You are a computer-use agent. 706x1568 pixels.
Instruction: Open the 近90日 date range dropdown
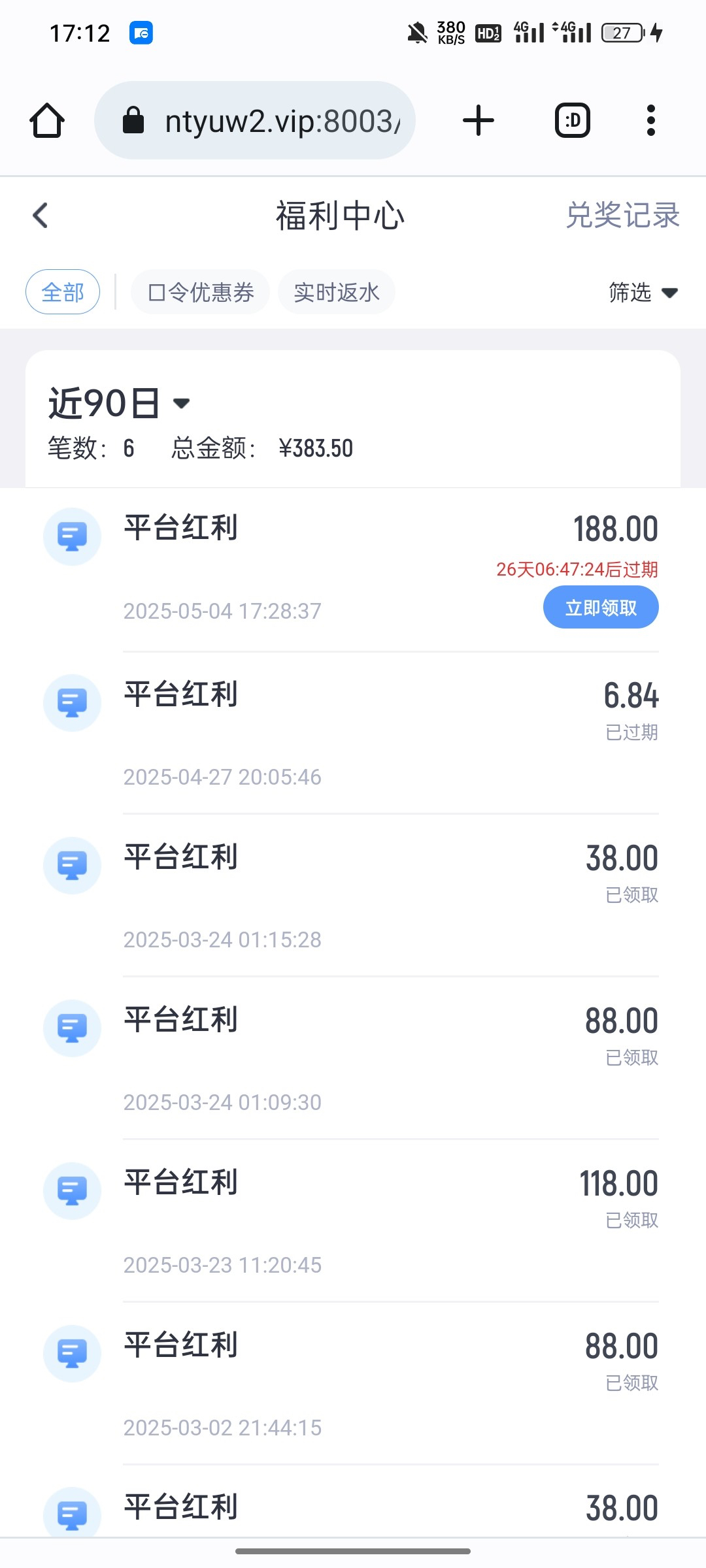(x=119, y=402)
